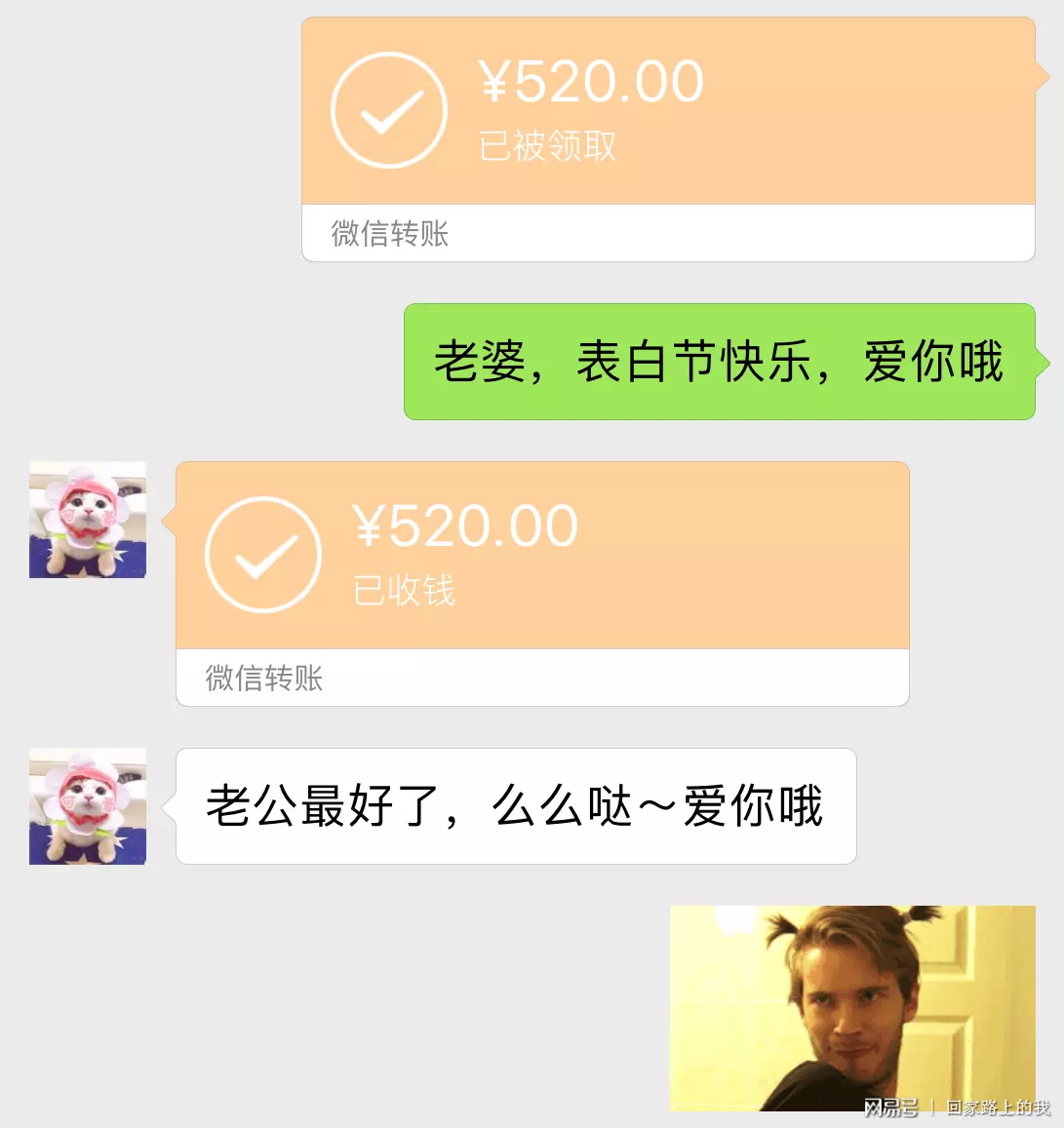Open the meme GIF at the bottom right

point(852,1007)
